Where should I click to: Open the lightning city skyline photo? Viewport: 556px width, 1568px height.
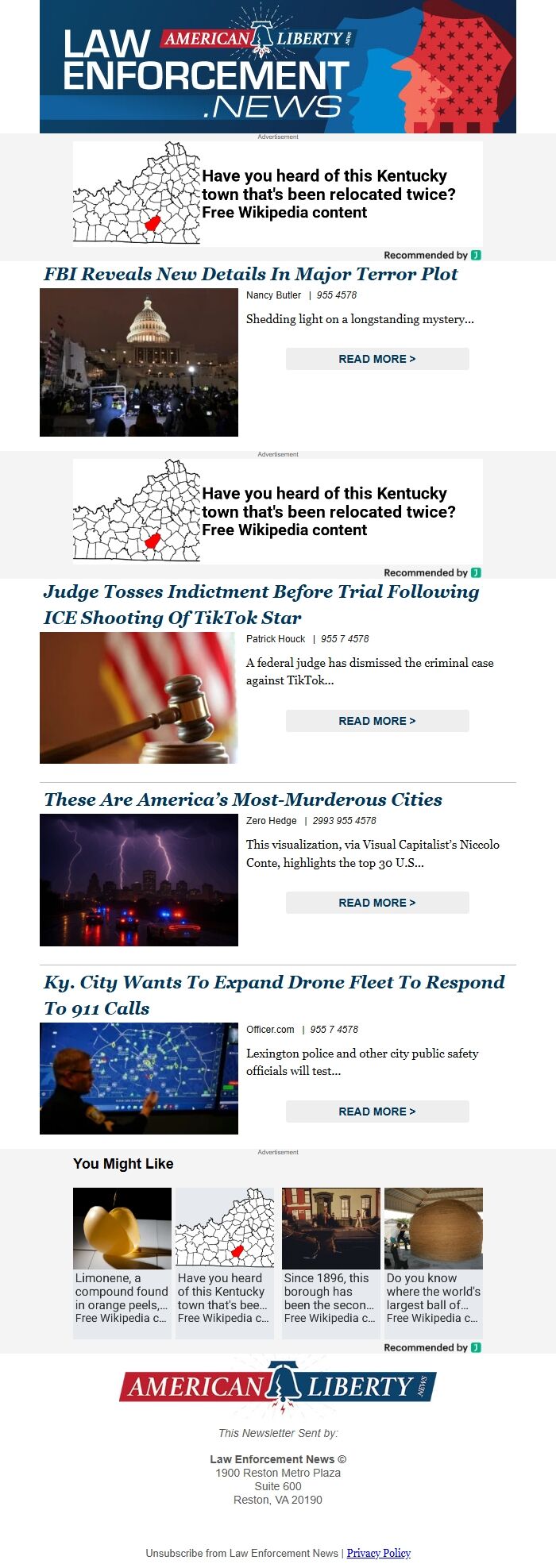[x=139, y=880]
